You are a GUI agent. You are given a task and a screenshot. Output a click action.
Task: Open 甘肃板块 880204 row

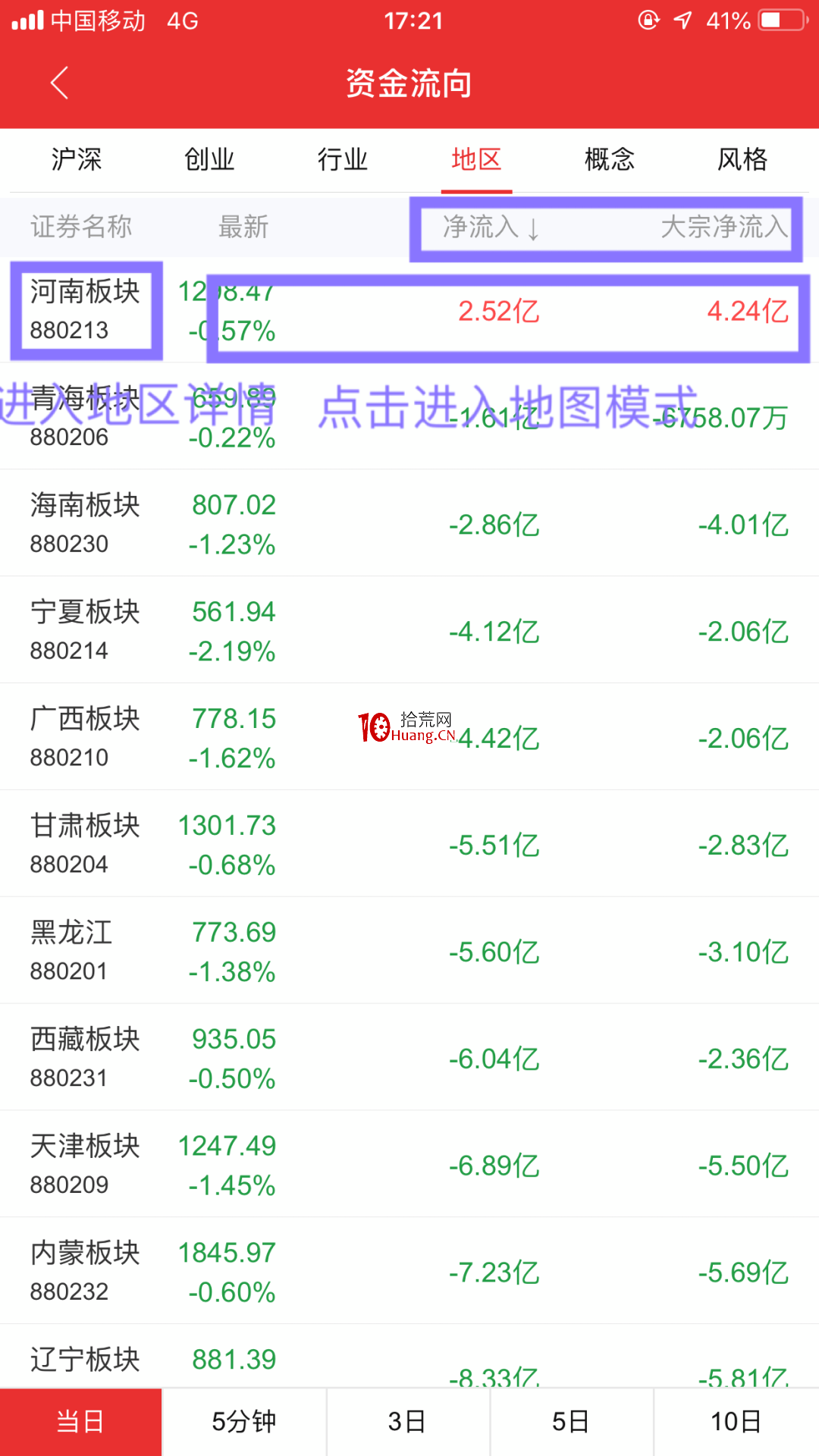click(409, 844)
